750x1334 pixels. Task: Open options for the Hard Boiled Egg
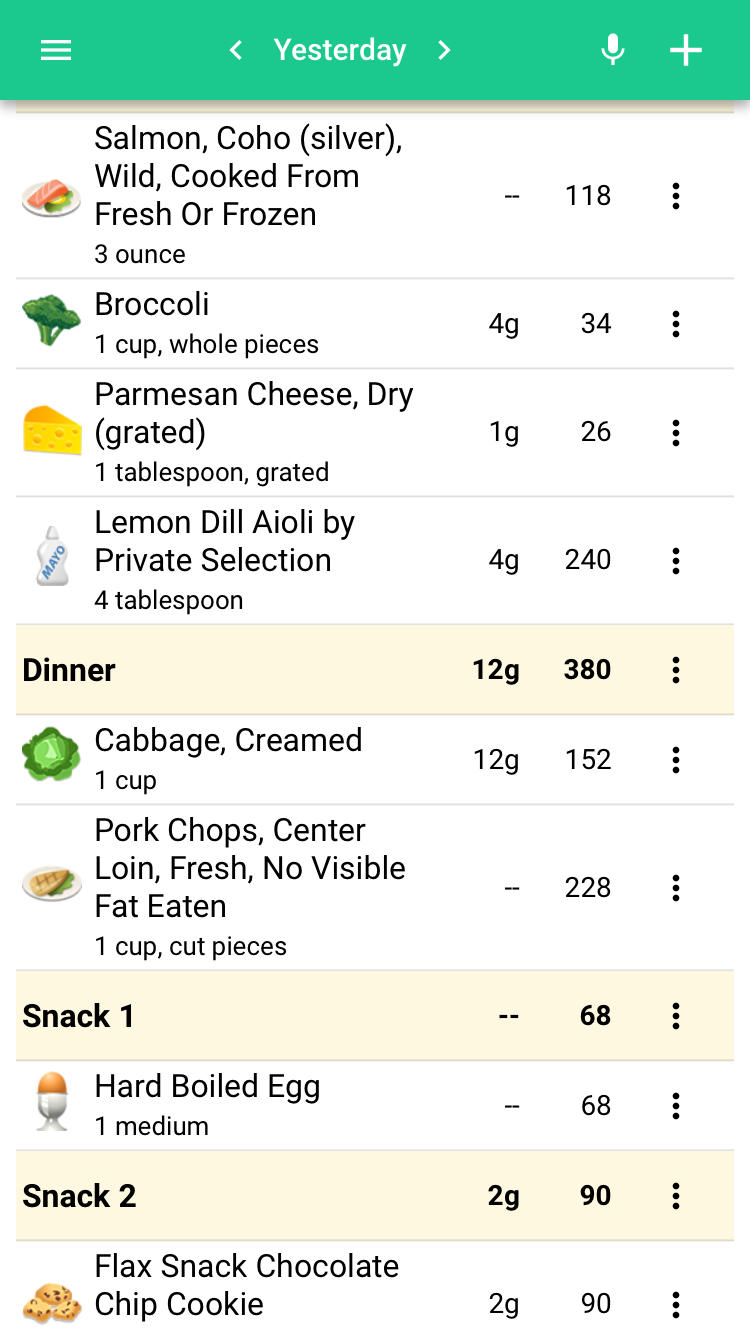click(x=676, y=1106)
